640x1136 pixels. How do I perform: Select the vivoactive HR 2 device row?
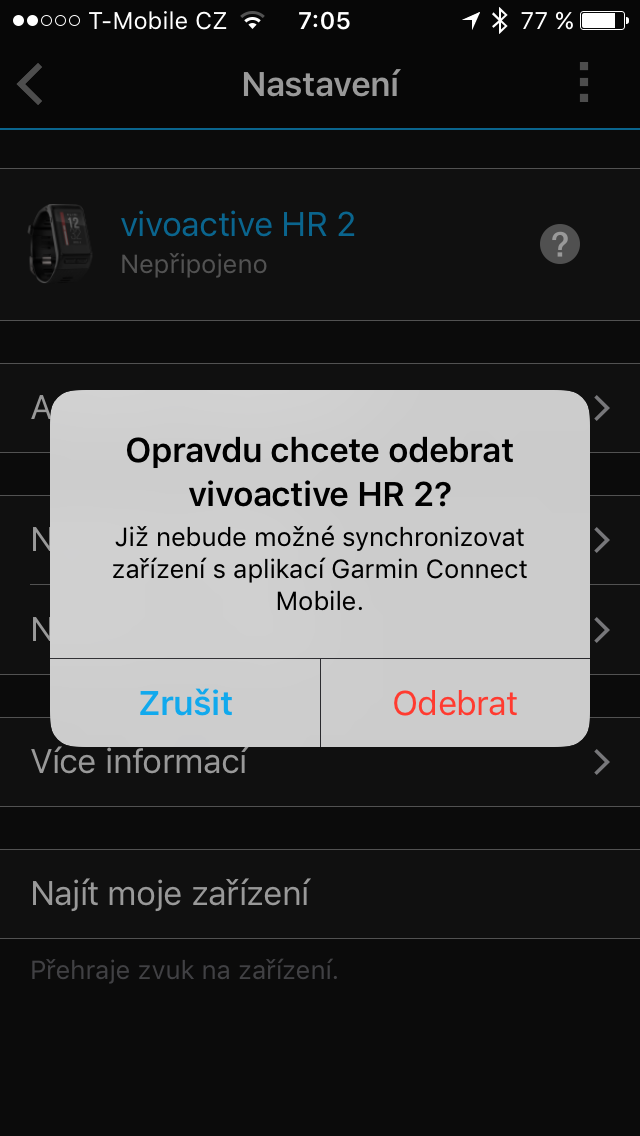[320, 244]
